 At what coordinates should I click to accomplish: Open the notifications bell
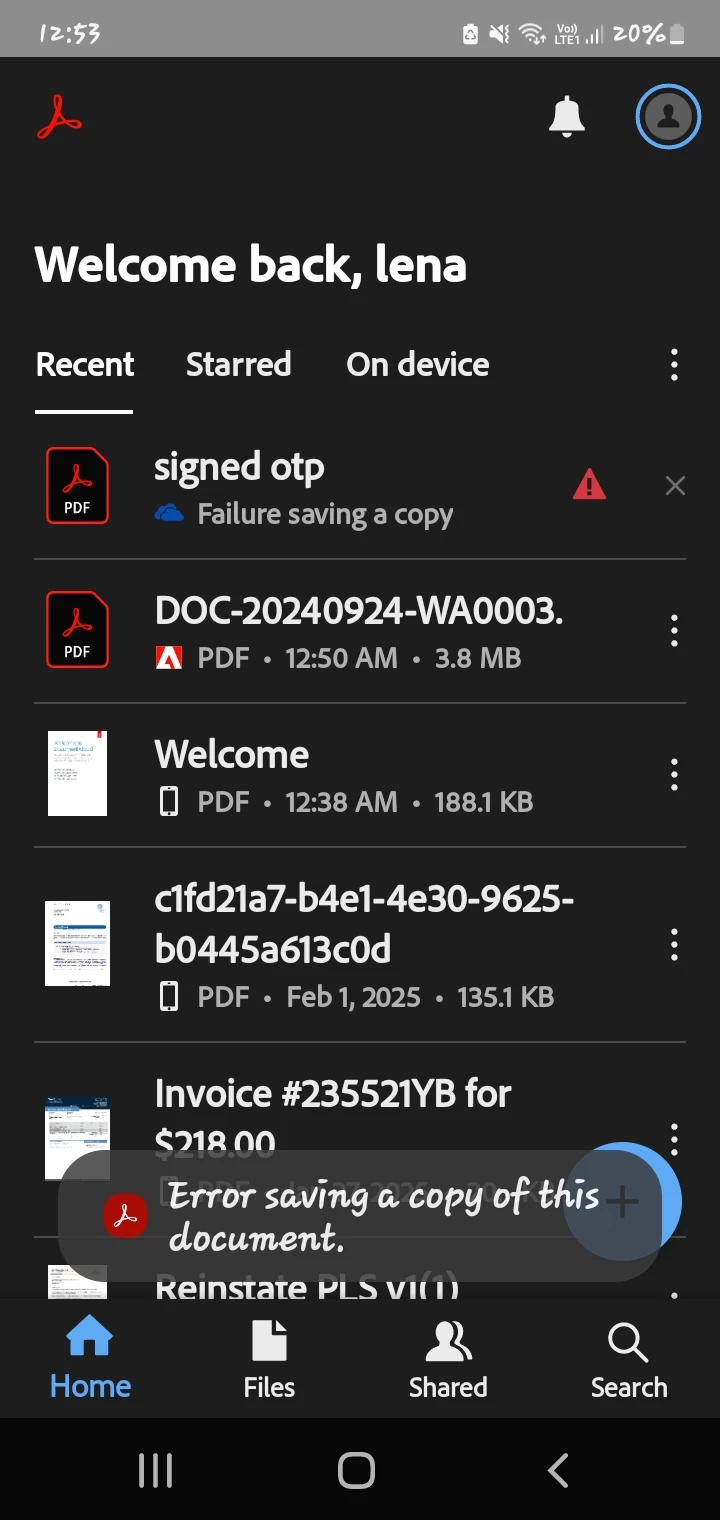click(566, 117)
